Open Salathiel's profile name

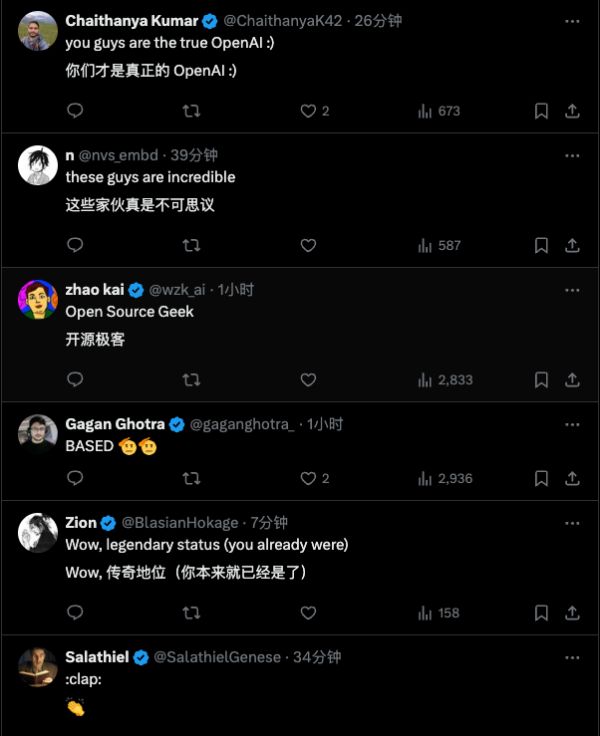pyautogui.click(x=97, y=657)
